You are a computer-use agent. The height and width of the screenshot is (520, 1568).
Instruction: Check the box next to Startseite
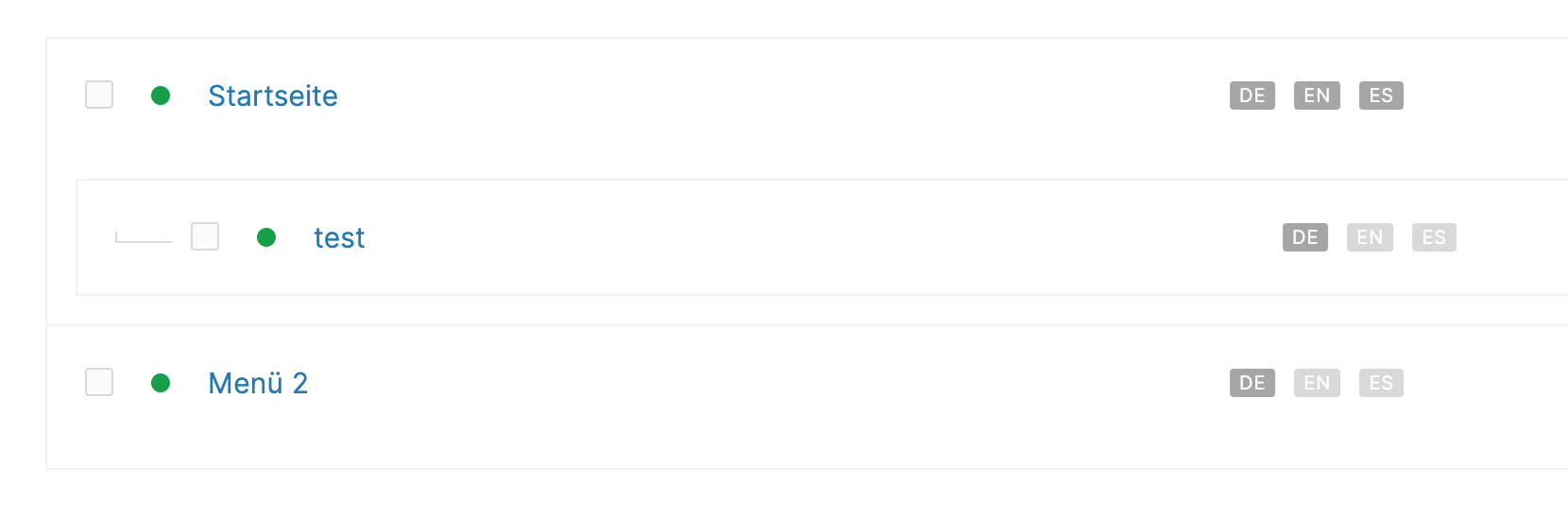(x=99, y=95)
